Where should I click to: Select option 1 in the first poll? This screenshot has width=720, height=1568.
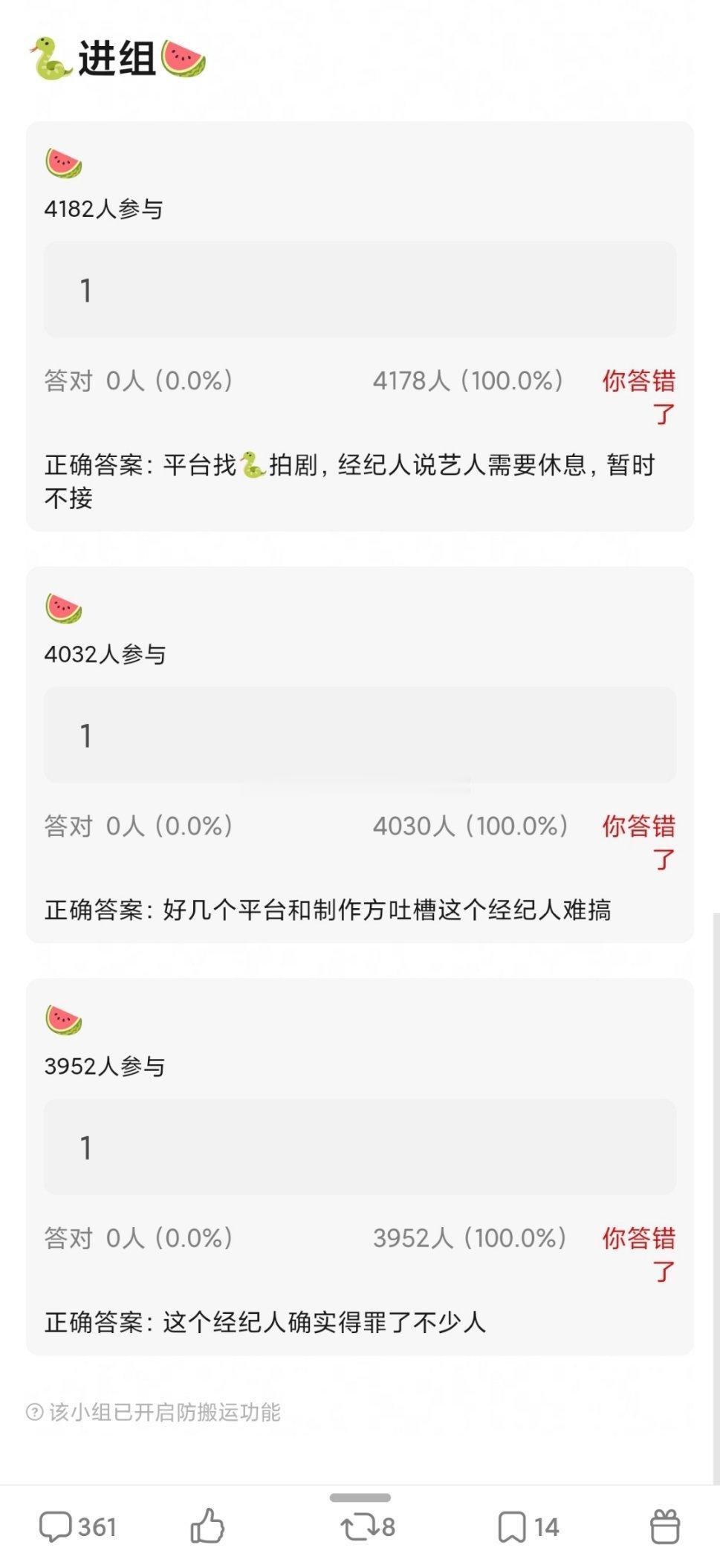coord(363,290)
